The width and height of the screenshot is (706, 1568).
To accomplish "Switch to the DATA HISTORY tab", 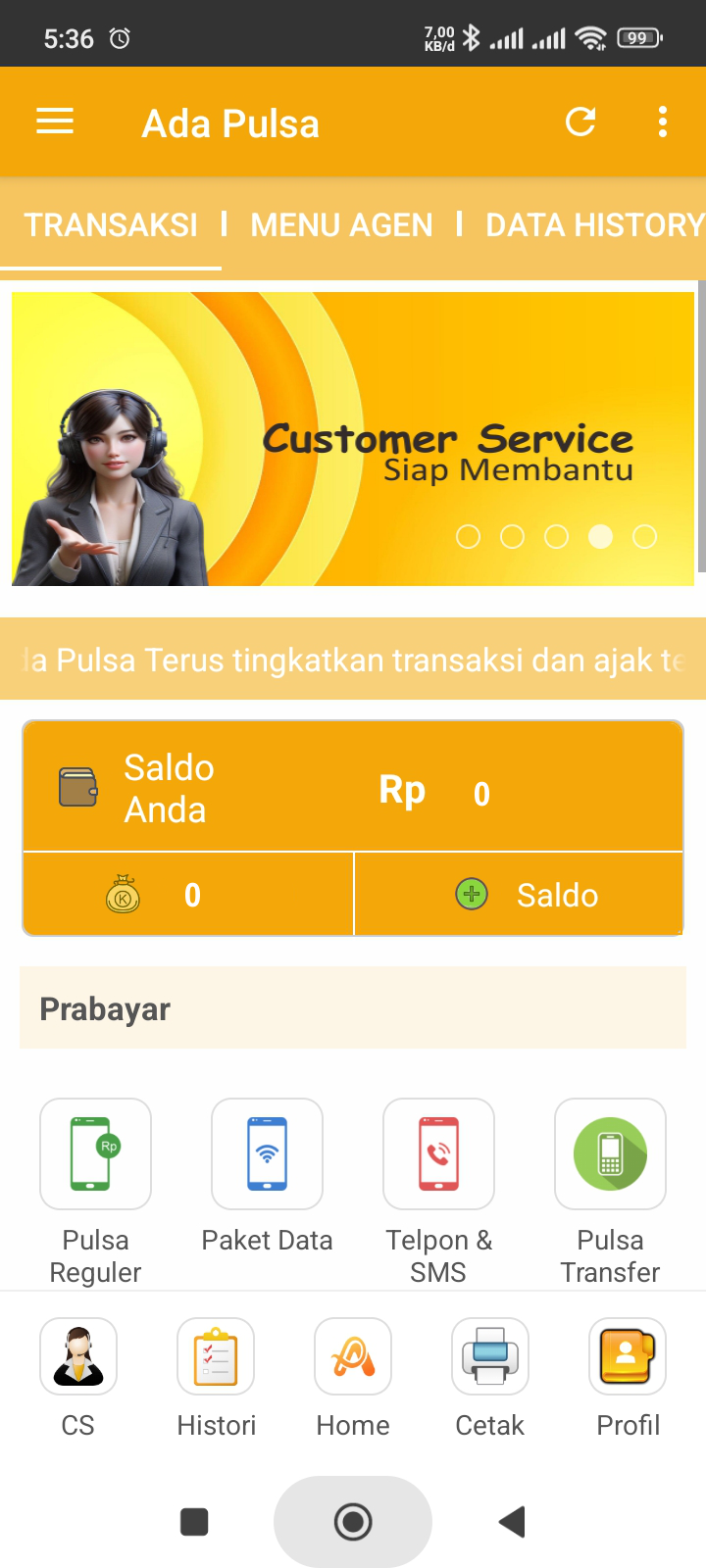I will pos(594,225).
